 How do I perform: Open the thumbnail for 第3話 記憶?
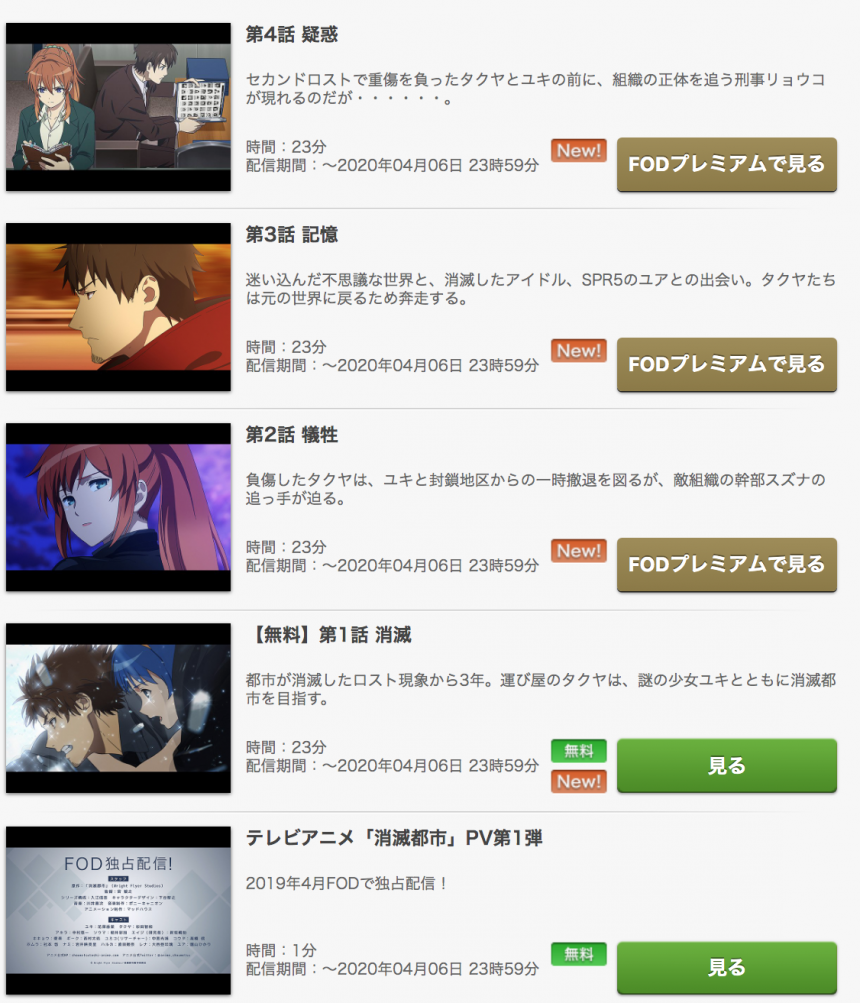(x=118, y=307)
